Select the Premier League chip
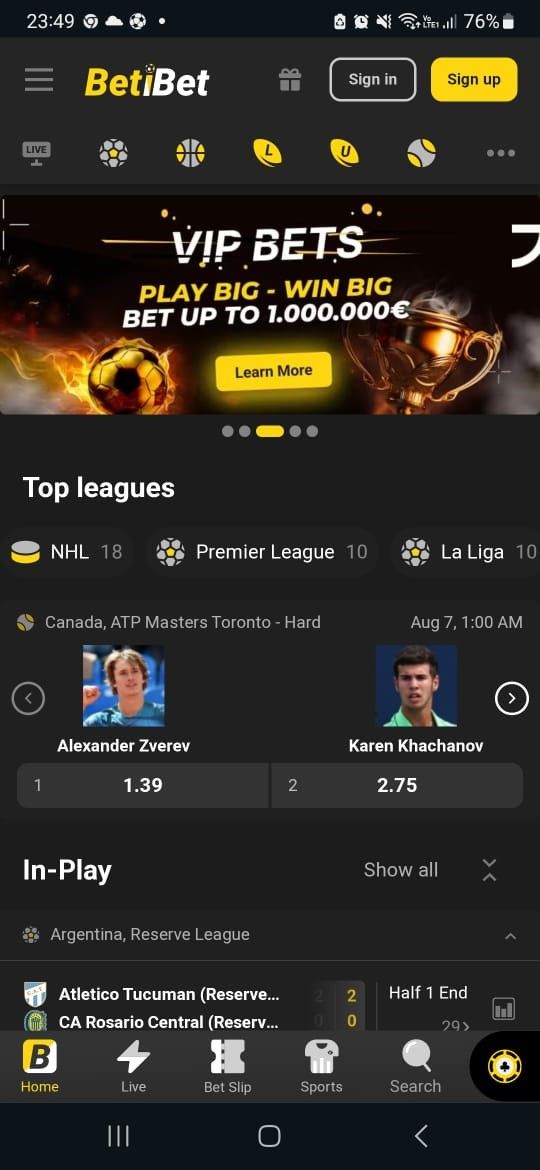Screen dimensions: 540x1170 262,552
